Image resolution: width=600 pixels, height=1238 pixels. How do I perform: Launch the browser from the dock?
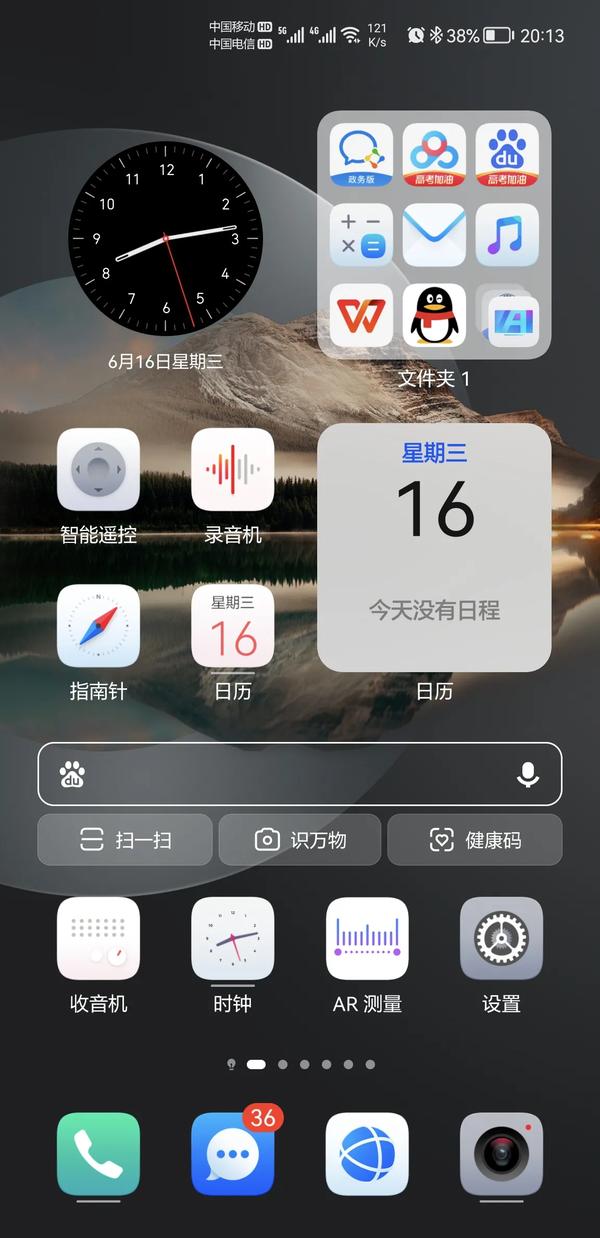pyautogui.click(x=367, y=1154)
